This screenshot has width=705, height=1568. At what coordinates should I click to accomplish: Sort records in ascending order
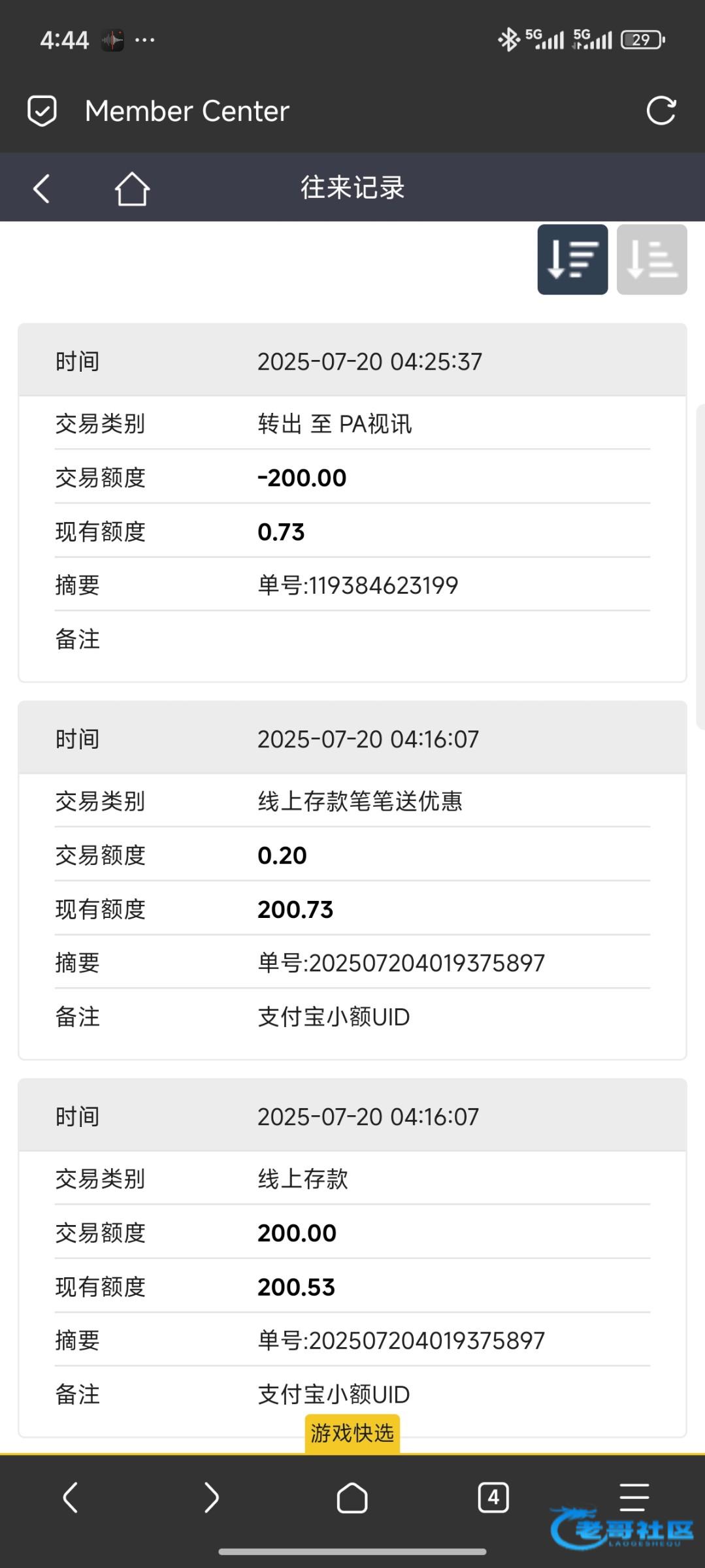click(651, 259)
